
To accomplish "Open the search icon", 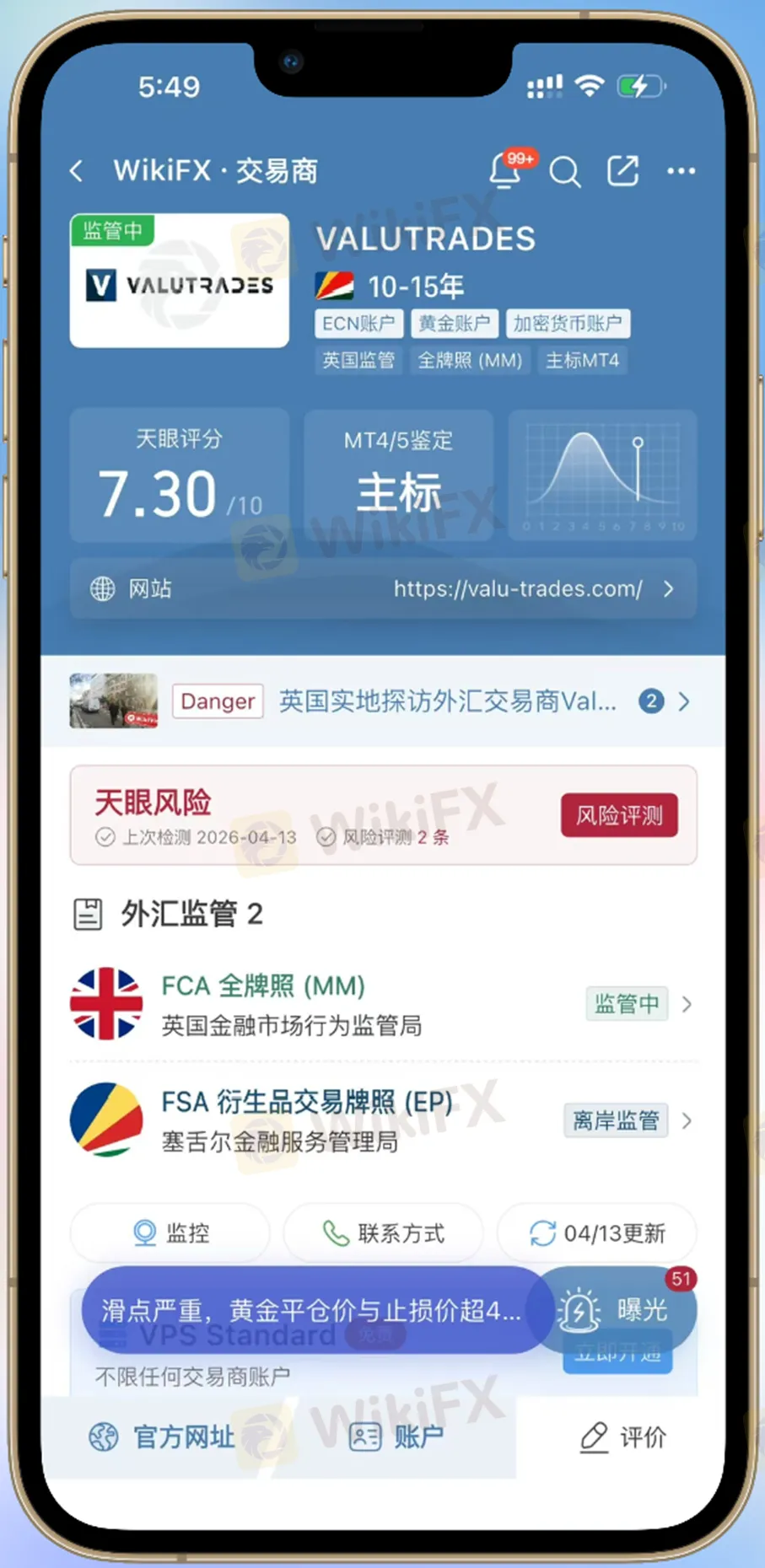I will click(x=564, y=172).
